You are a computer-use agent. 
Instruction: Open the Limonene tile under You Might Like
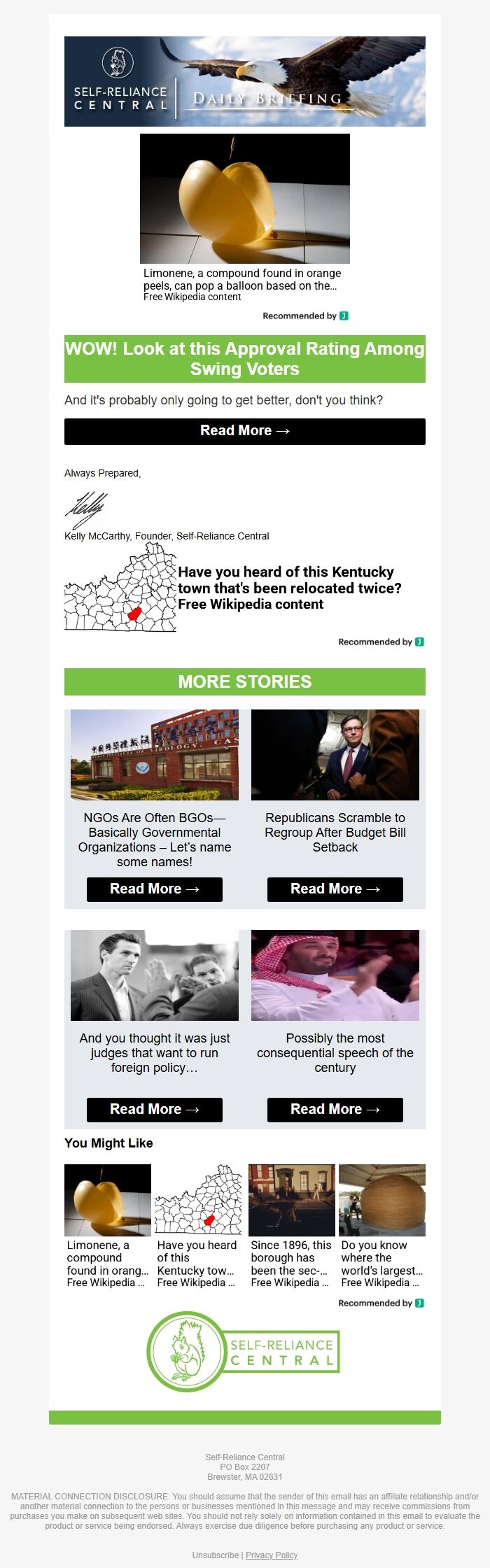click(107, 1224)
